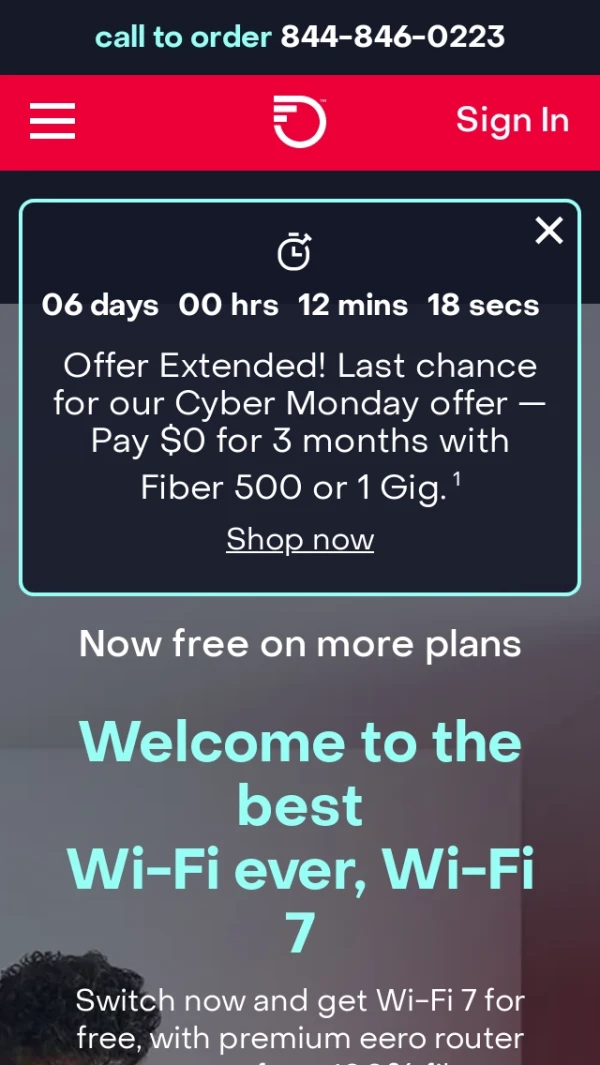Open the Sign In page
600x1065 pixels.
click(512, 120)
